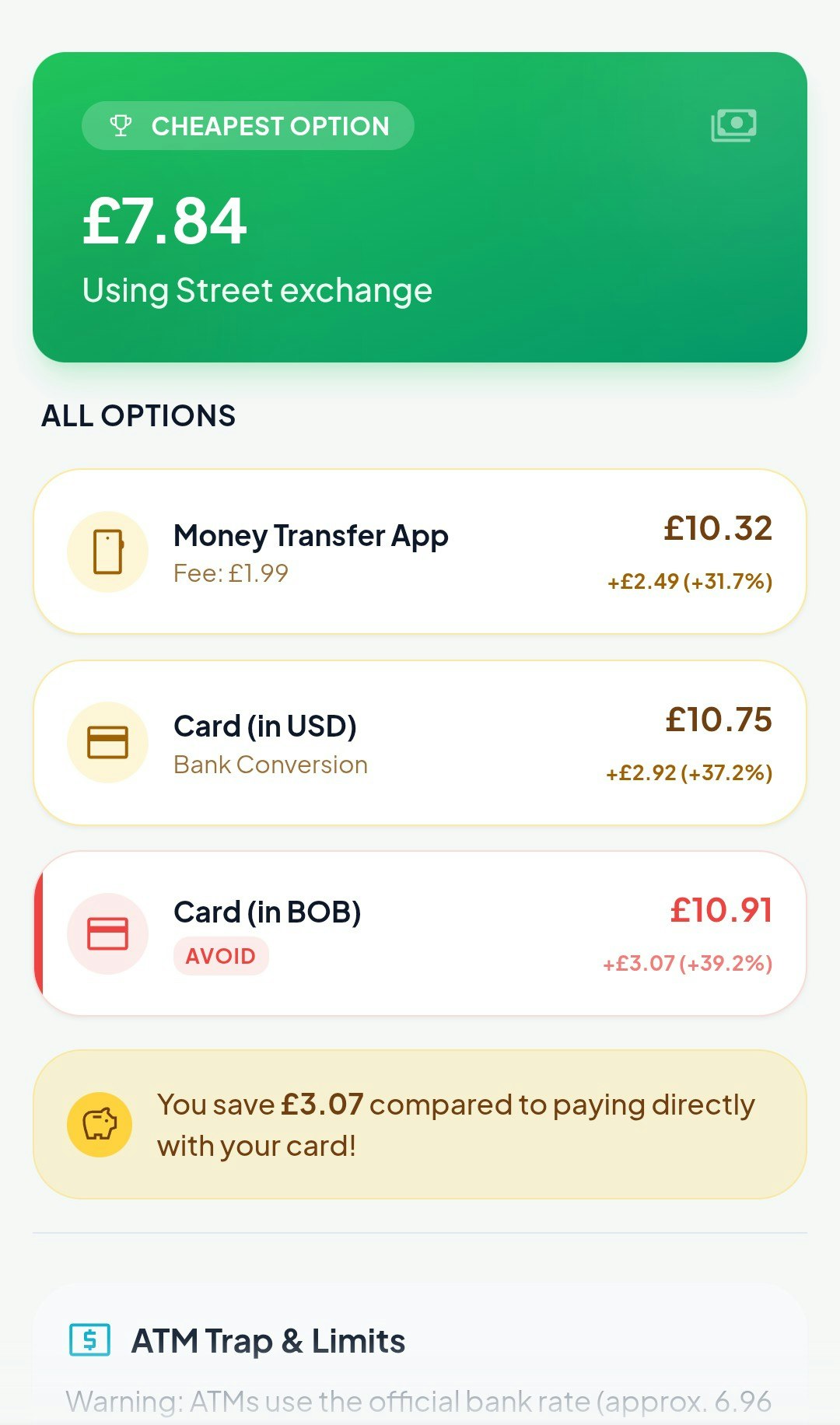Expand the Money Transfer App option
840x1425 pixels.
click(420, 550)
